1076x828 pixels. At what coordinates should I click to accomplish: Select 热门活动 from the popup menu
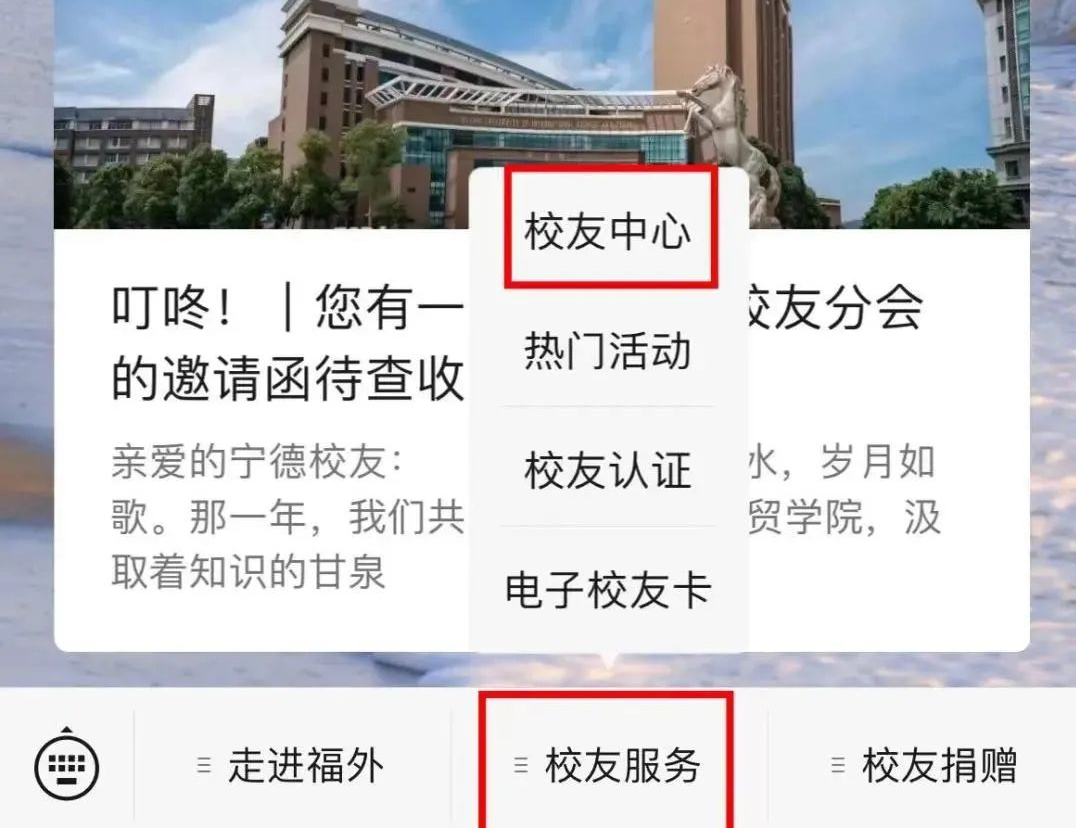click(608, 351)
